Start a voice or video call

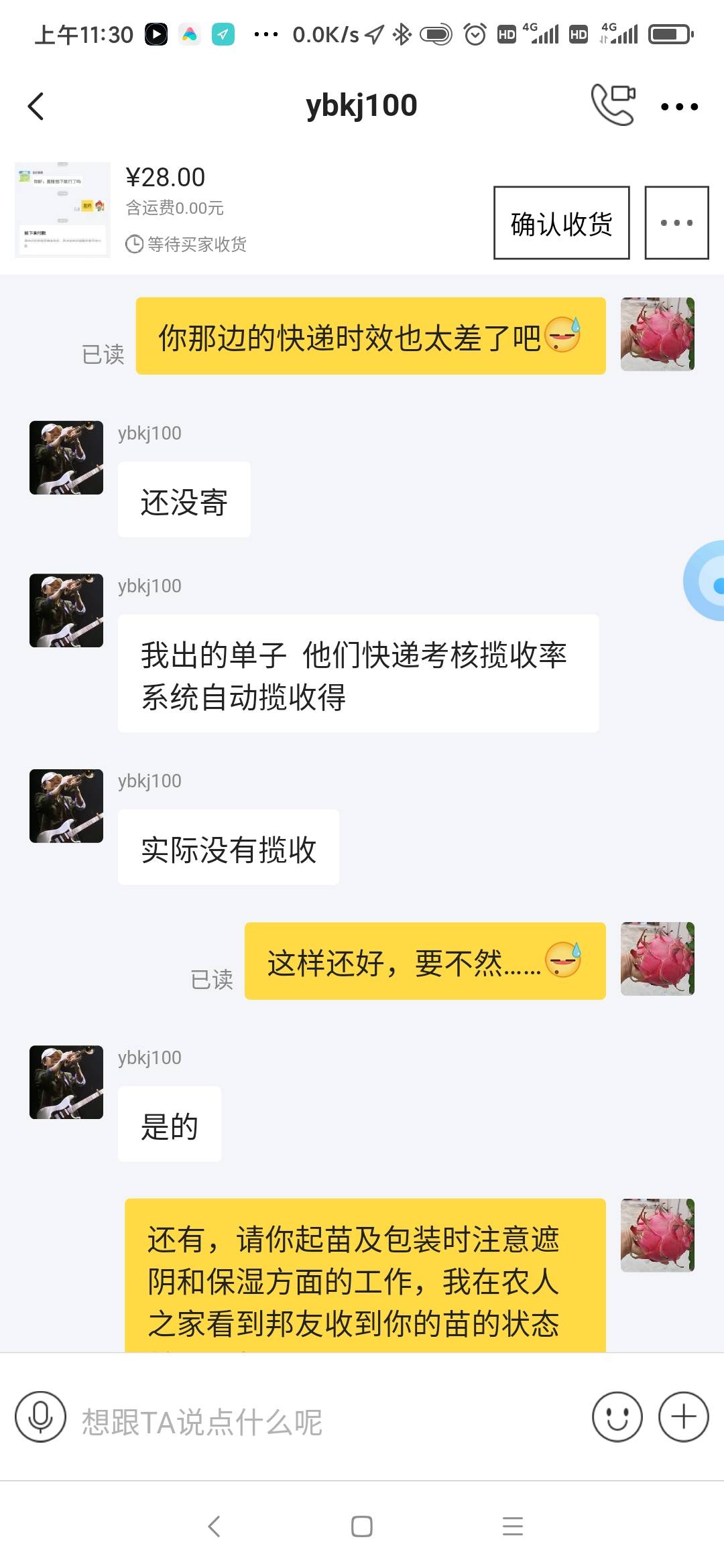click(x=613, y=105)
